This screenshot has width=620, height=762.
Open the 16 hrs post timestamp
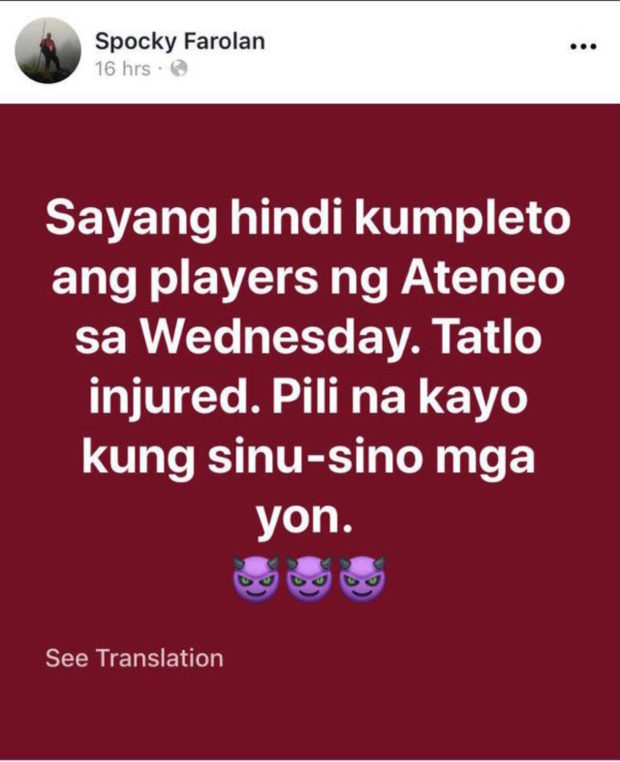(x=121, y=69)
